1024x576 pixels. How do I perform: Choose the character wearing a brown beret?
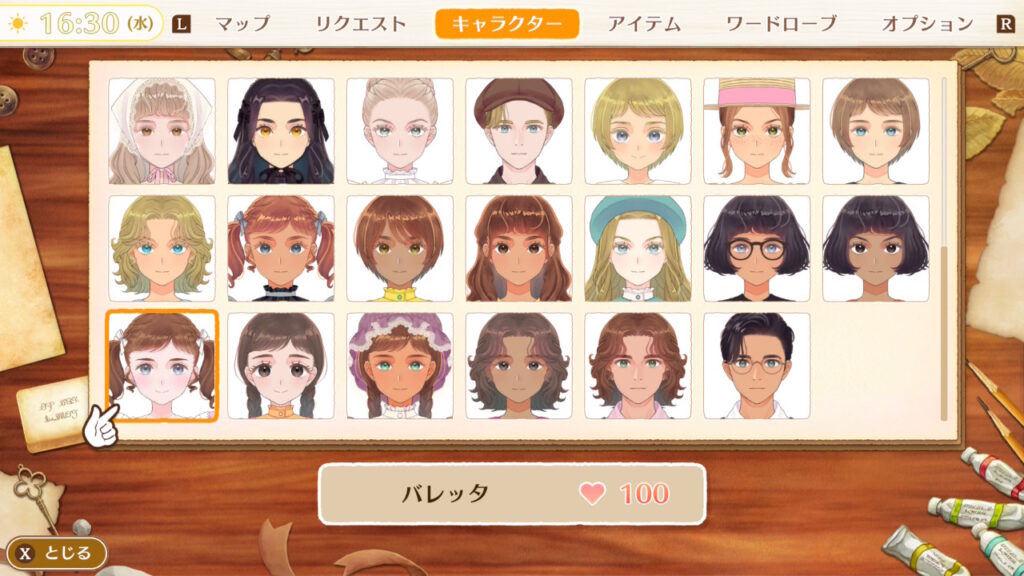519,131
